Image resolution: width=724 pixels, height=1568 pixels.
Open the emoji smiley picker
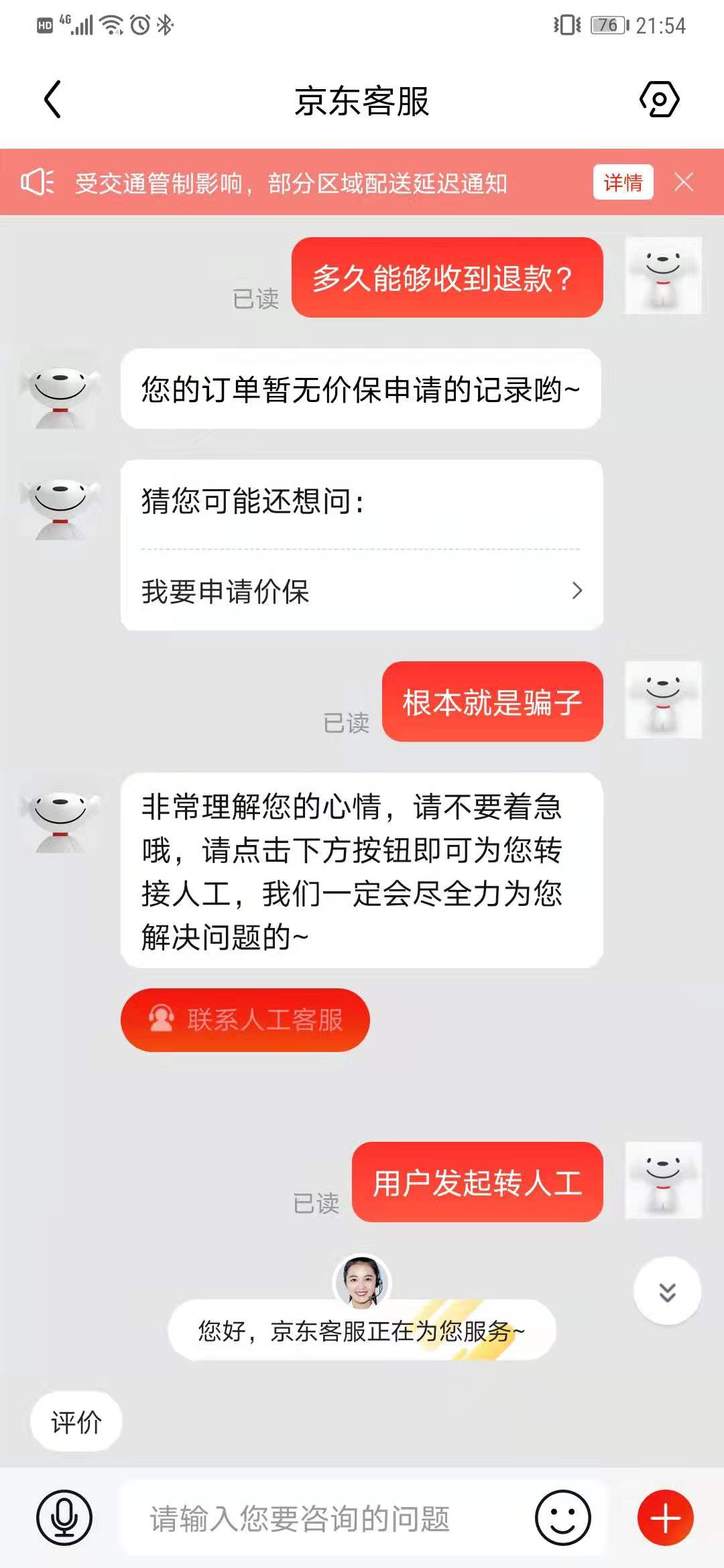[560, 1514]
